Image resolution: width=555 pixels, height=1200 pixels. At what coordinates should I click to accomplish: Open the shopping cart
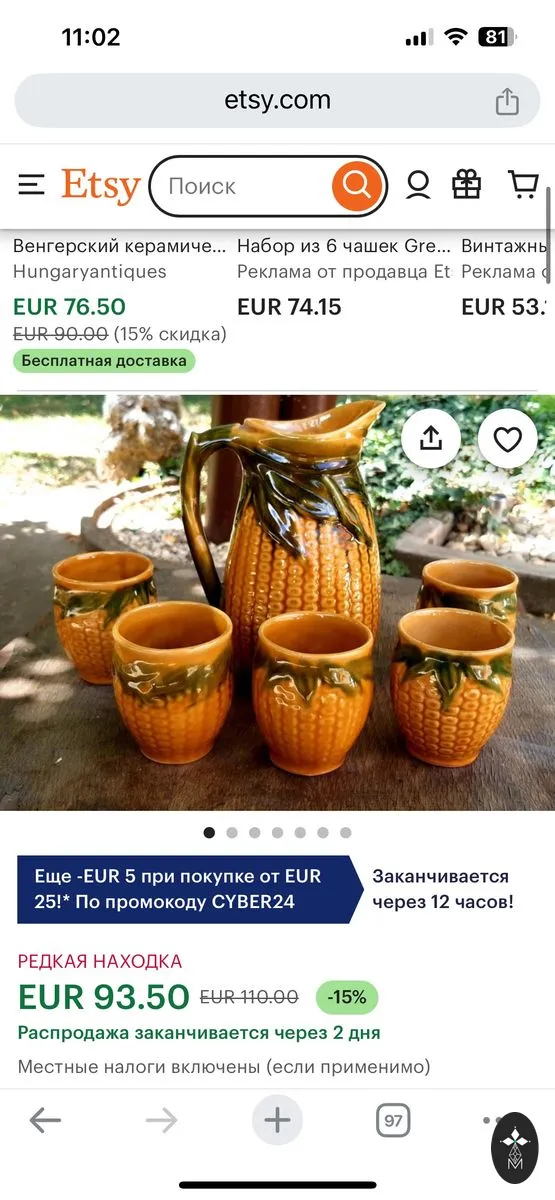click(x=523, y=184)
